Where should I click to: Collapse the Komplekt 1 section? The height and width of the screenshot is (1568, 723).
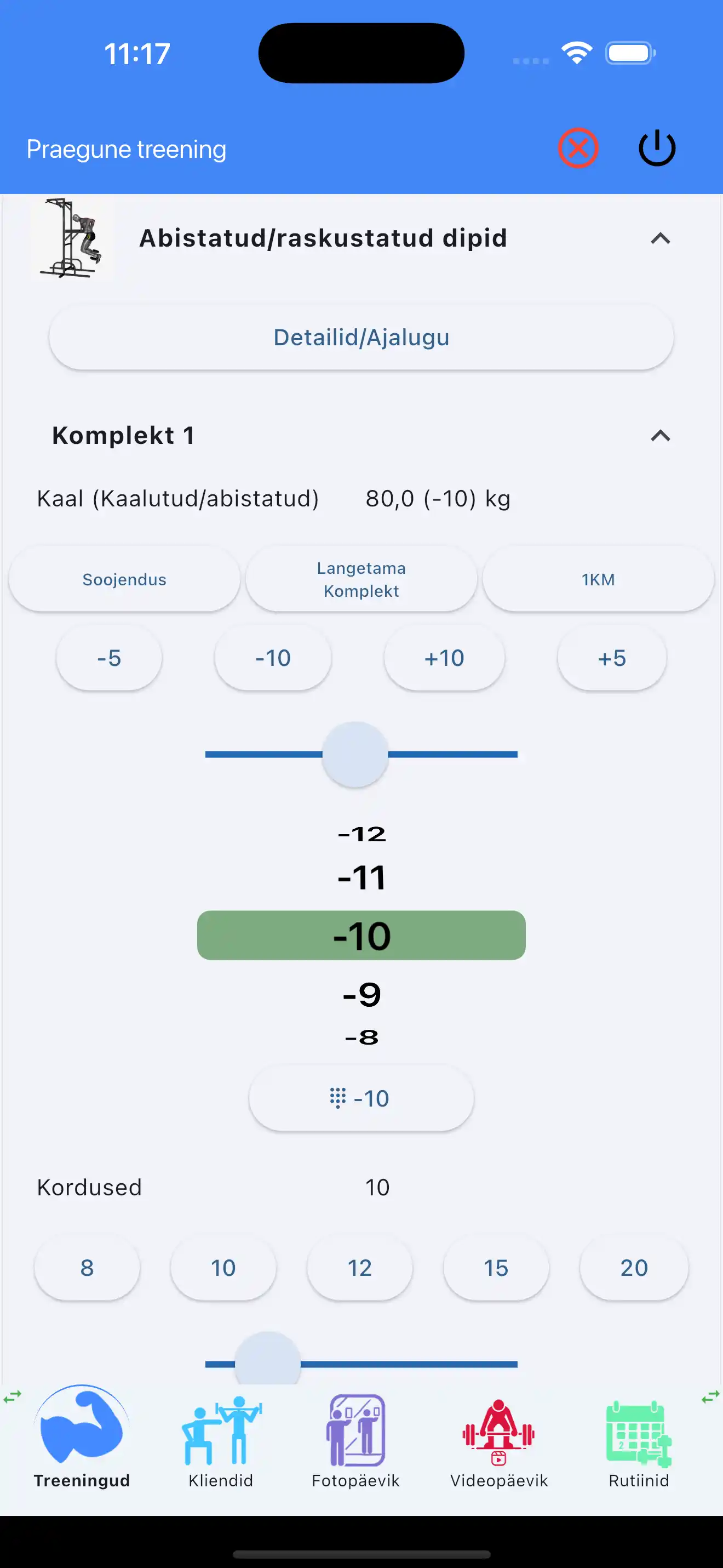[661, 436]
